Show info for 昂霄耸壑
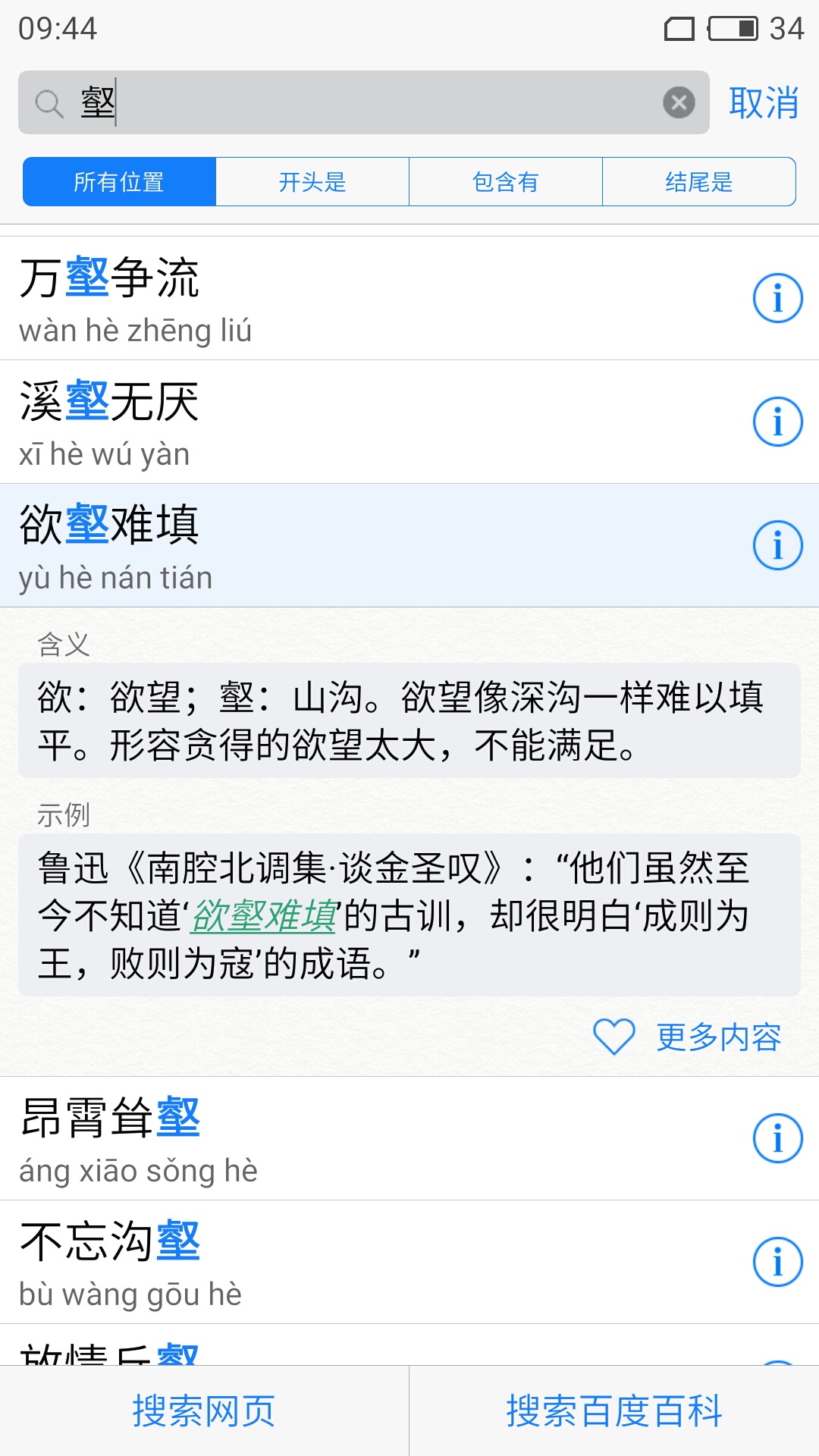This screenshot has height=1456, width=819. pos(777,1138)
